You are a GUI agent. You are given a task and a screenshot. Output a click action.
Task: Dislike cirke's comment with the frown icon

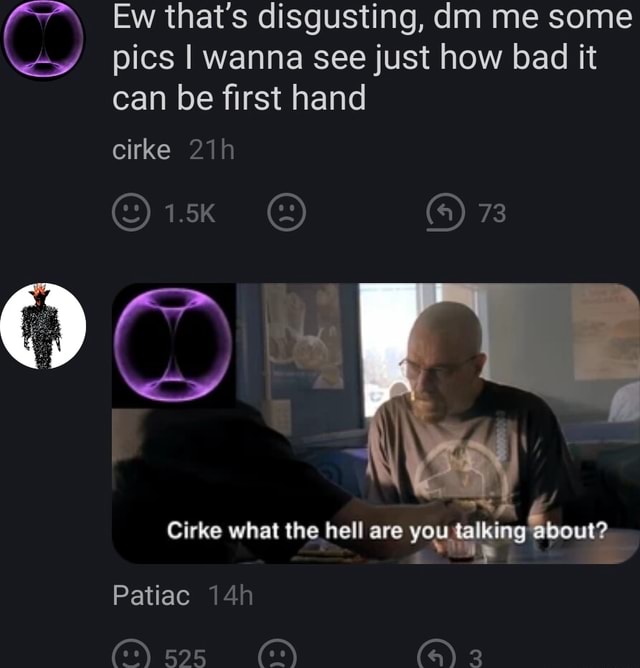click(x=287, y=213)
